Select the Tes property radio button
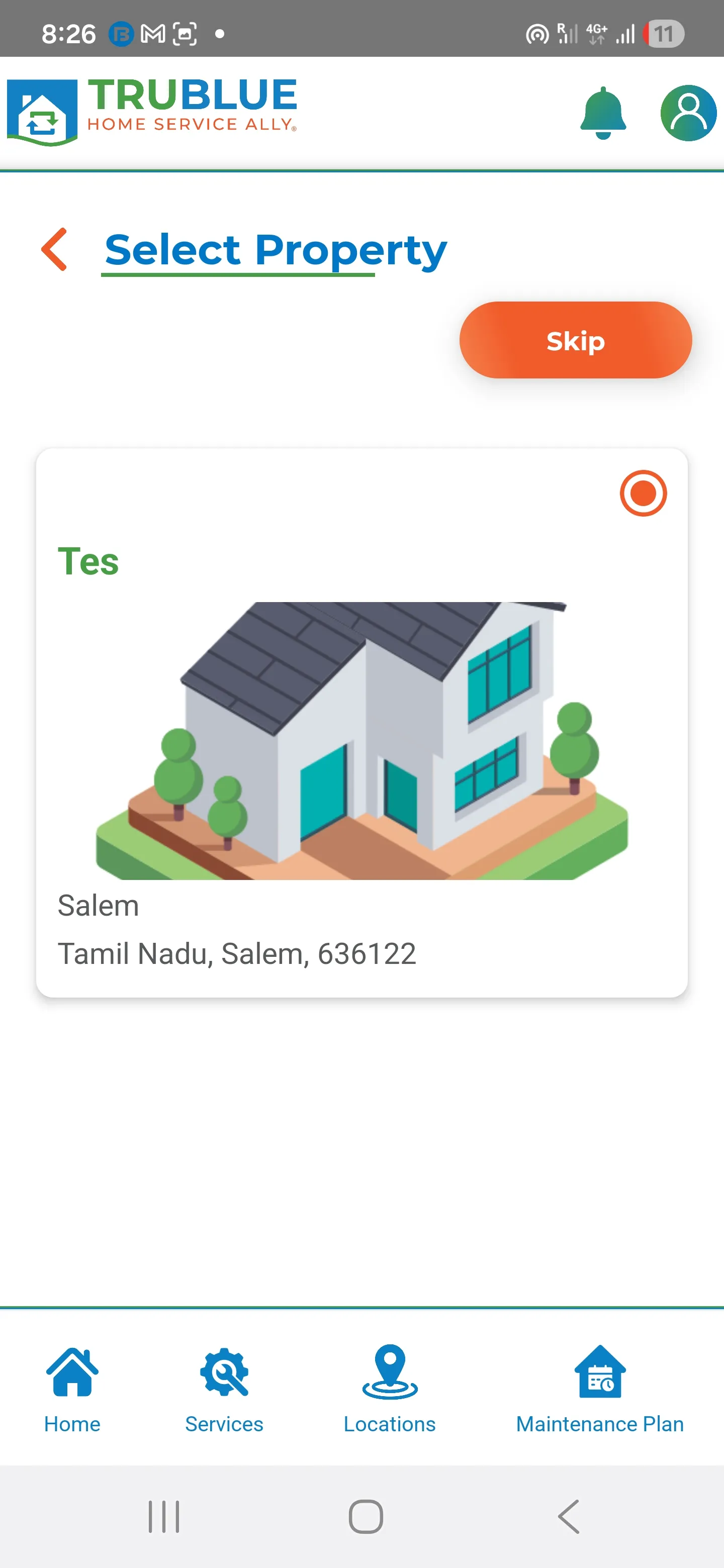The width and height of the screenshot is (724, 1568). (x=643, y=493)
